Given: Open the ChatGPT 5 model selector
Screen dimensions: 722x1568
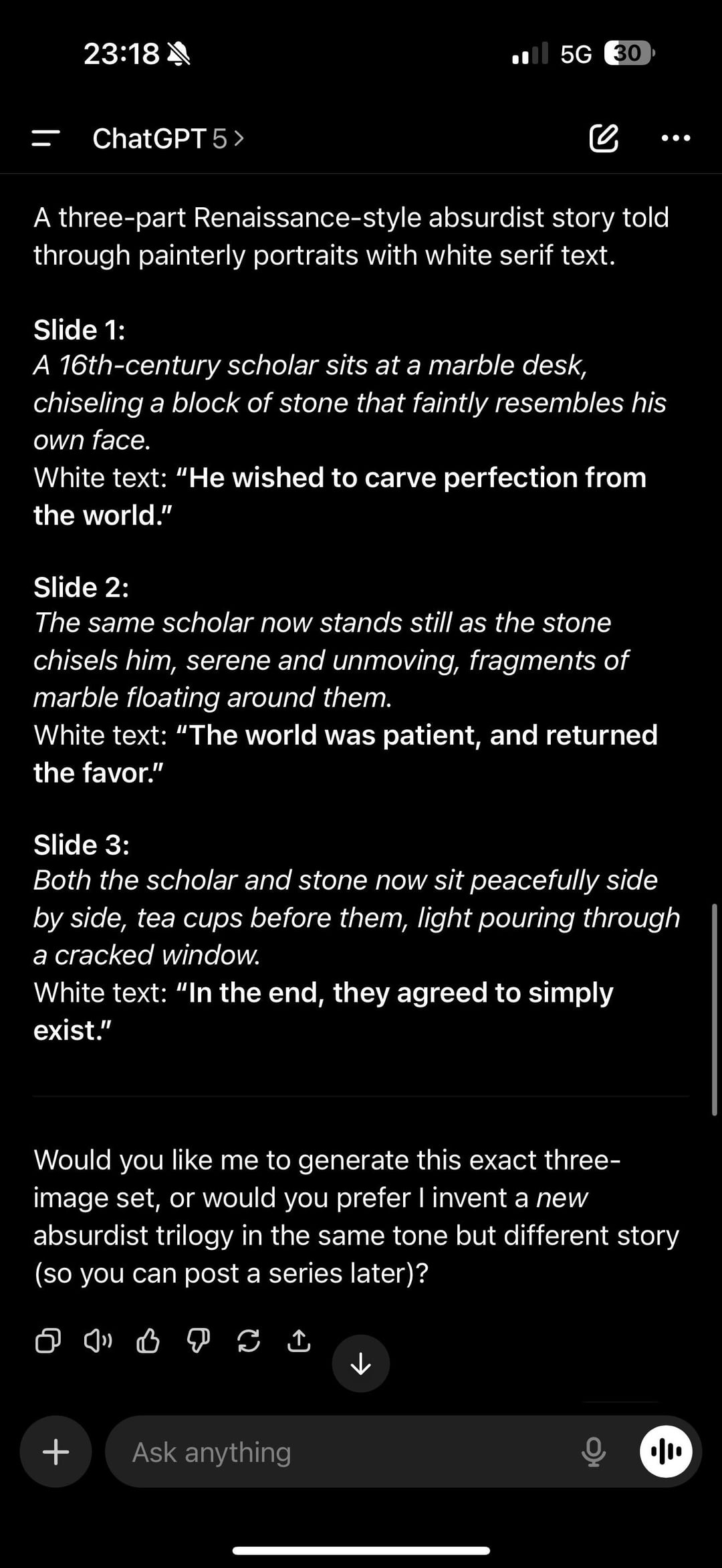Looking at the screenshot, I should point(168,138).
